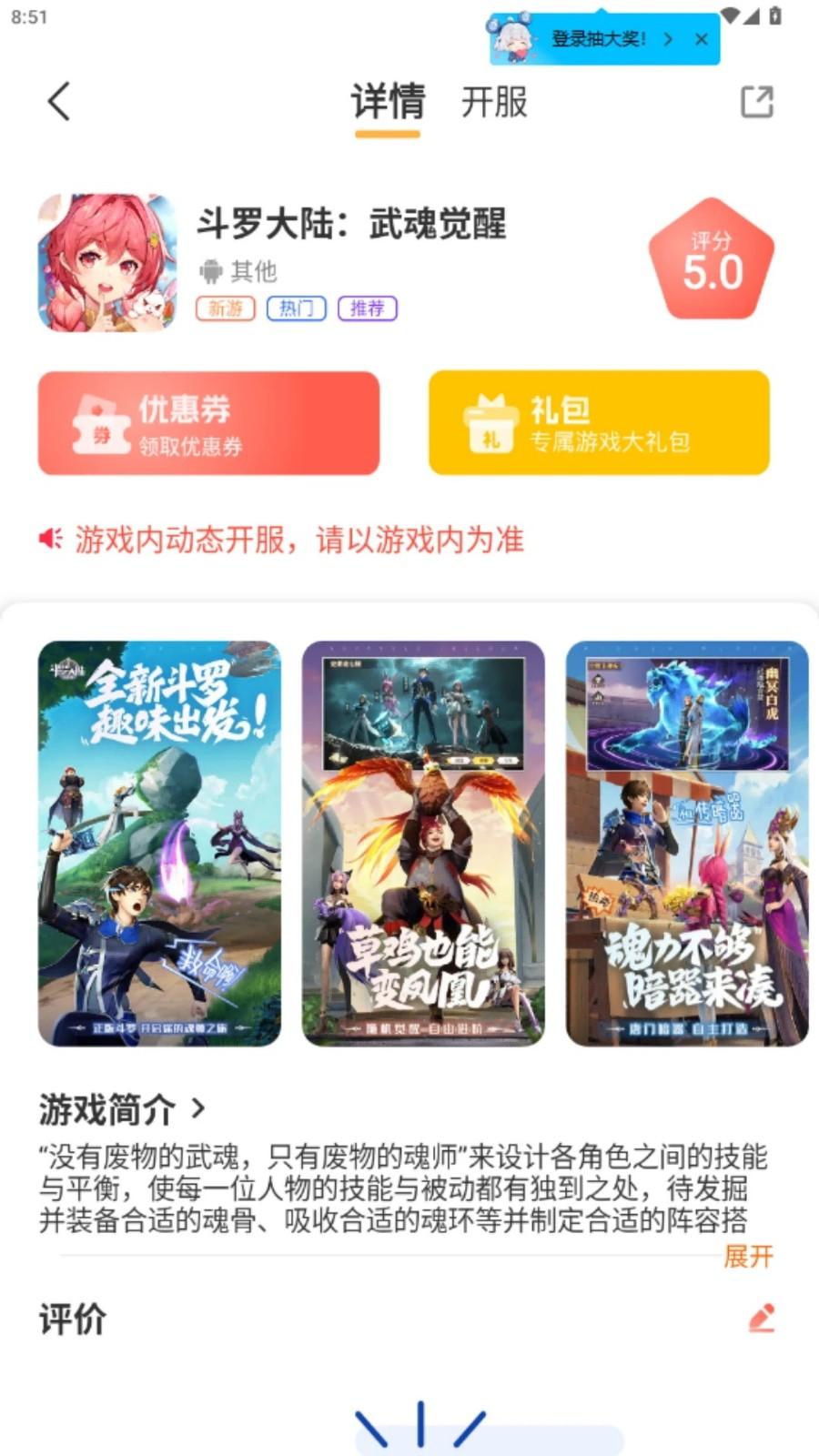This screenshot has height=1456, width=819.
Task: Open the share icon at top right
Action: 756,102
